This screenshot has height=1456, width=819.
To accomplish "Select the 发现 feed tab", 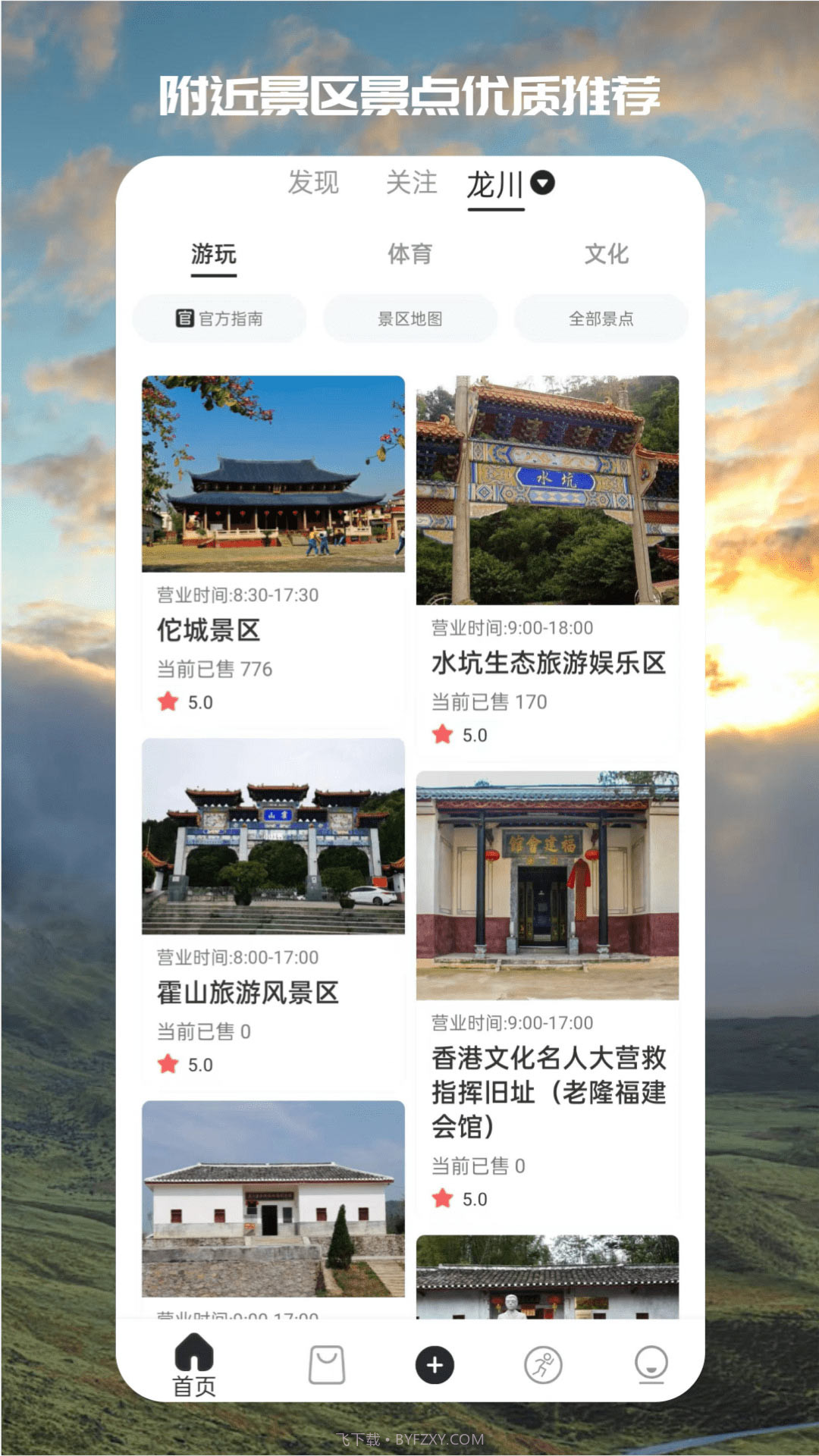I will 312,182.
